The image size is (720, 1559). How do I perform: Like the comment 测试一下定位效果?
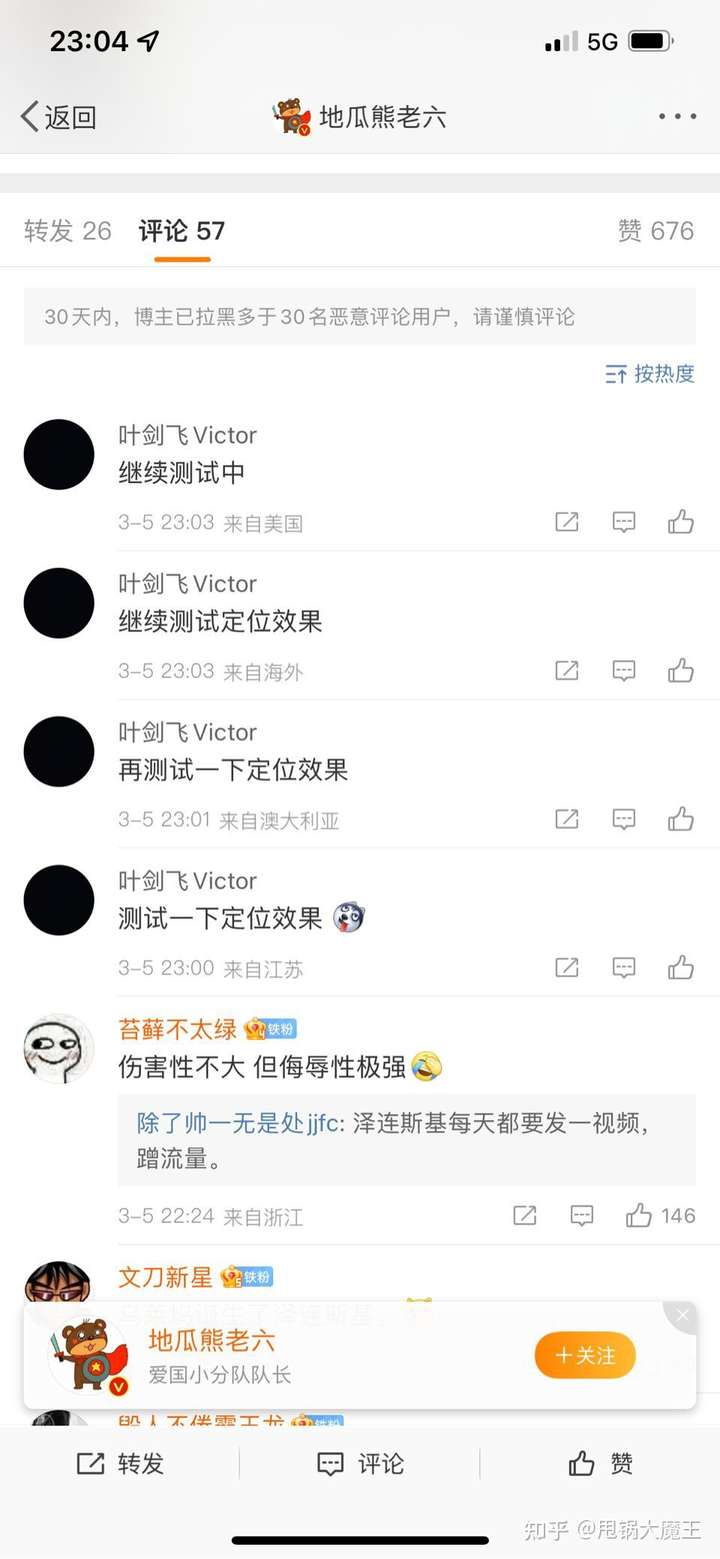[x=681, y=967]
